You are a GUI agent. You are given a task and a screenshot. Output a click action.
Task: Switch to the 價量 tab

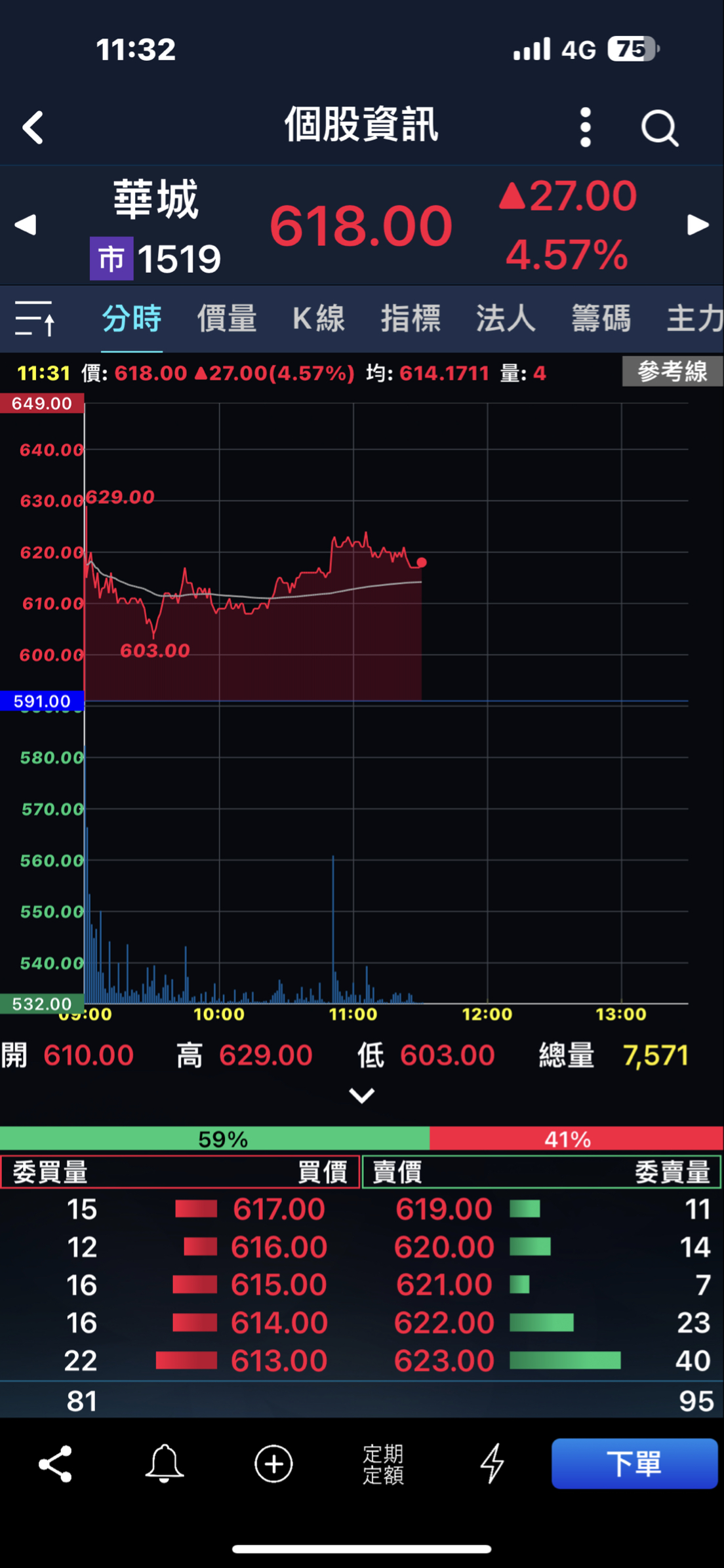tap(227, 319)
